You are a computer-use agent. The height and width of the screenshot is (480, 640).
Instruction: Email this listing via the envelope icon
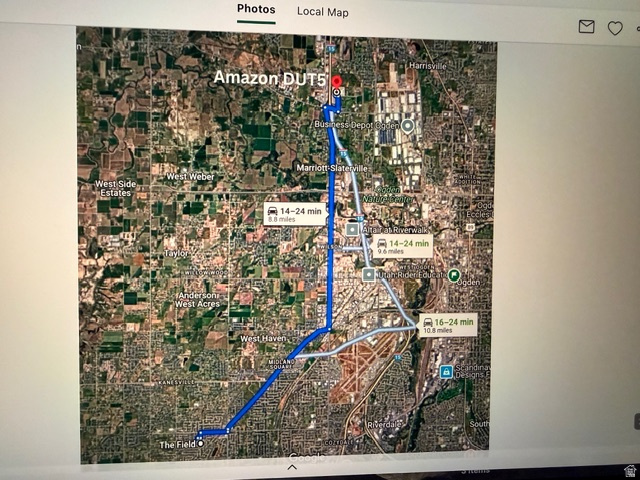(x=586, y=27)
